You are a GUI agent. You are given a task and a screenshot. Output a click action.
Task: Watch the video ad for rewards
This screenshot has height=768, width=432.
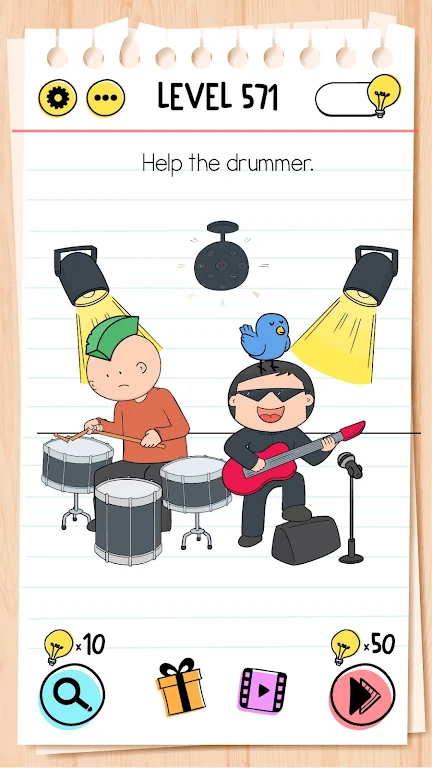pos(263,691)
